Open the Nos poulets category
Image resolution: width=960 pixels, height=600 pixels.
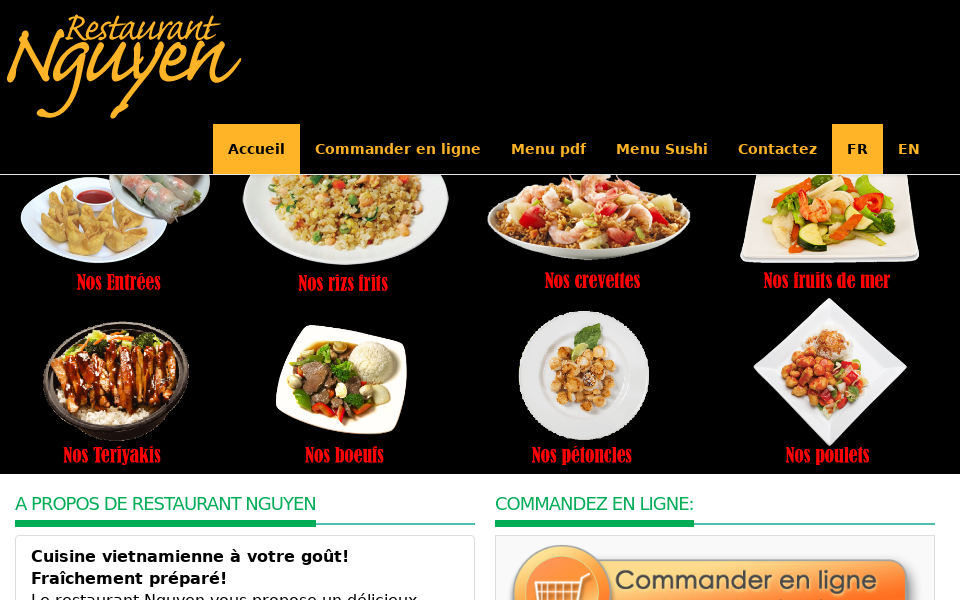pos(827,455)
